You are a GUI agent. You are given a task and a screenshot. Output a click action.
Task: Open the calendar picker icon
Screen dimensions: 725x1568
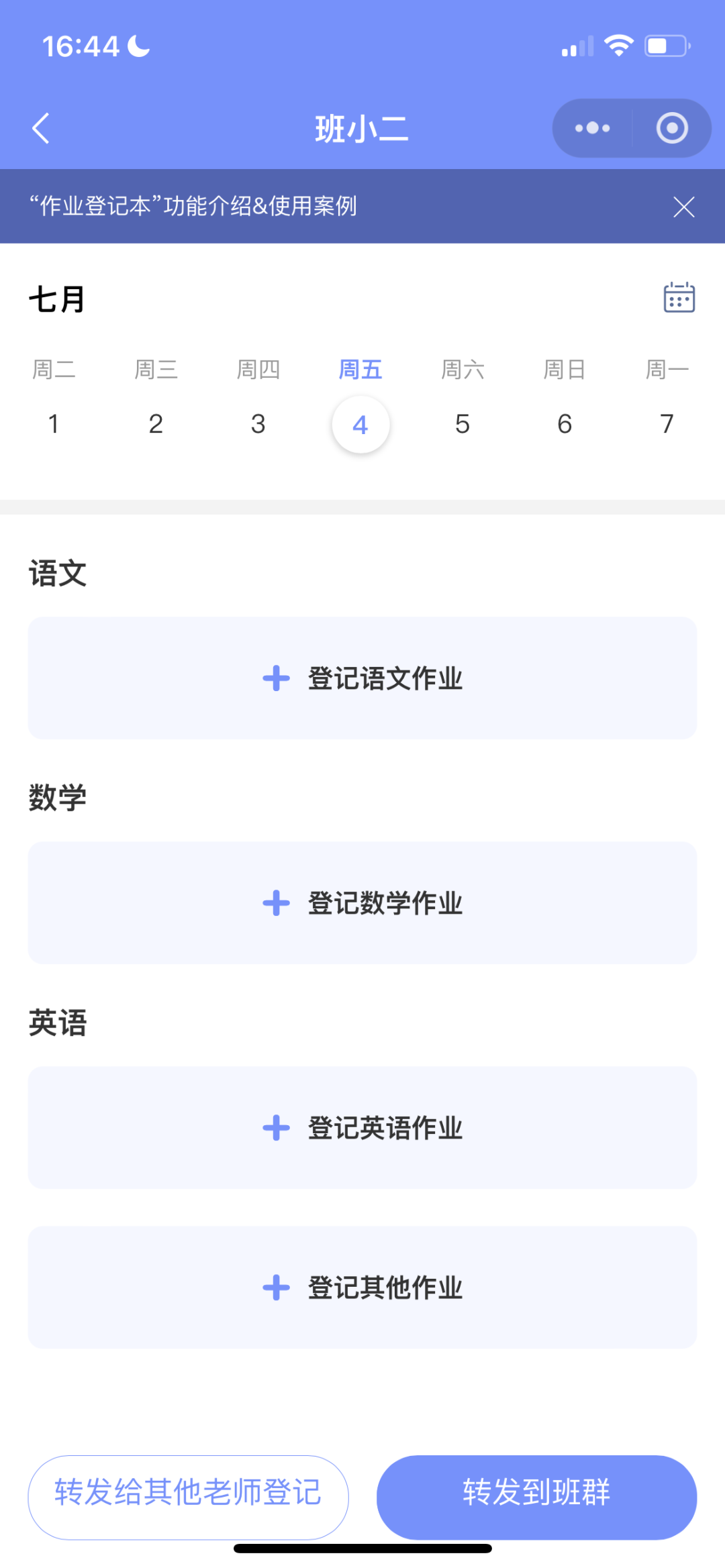click(679, 297)
